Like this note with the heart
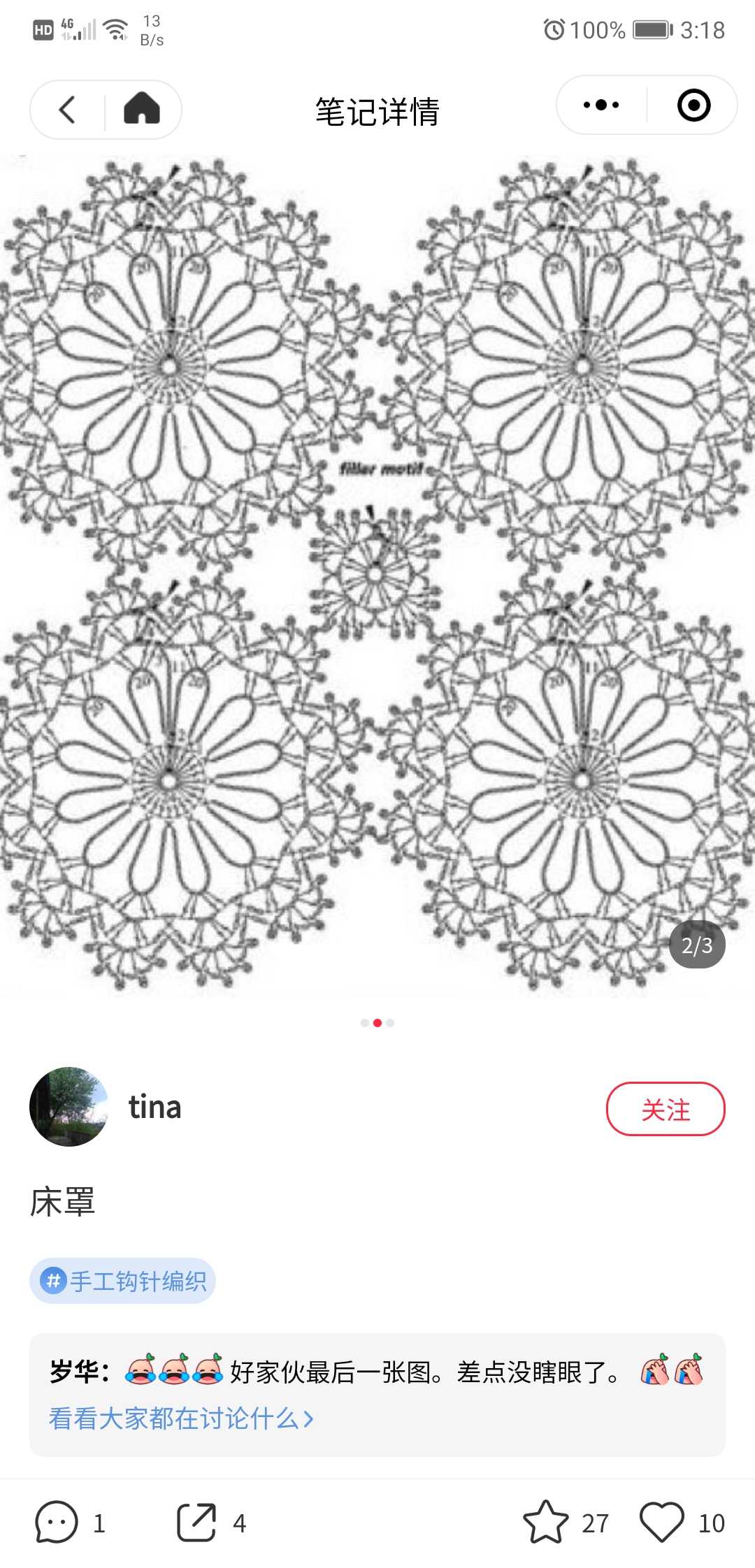The width and height of the screenshot is (755, 1568). 662,1522
